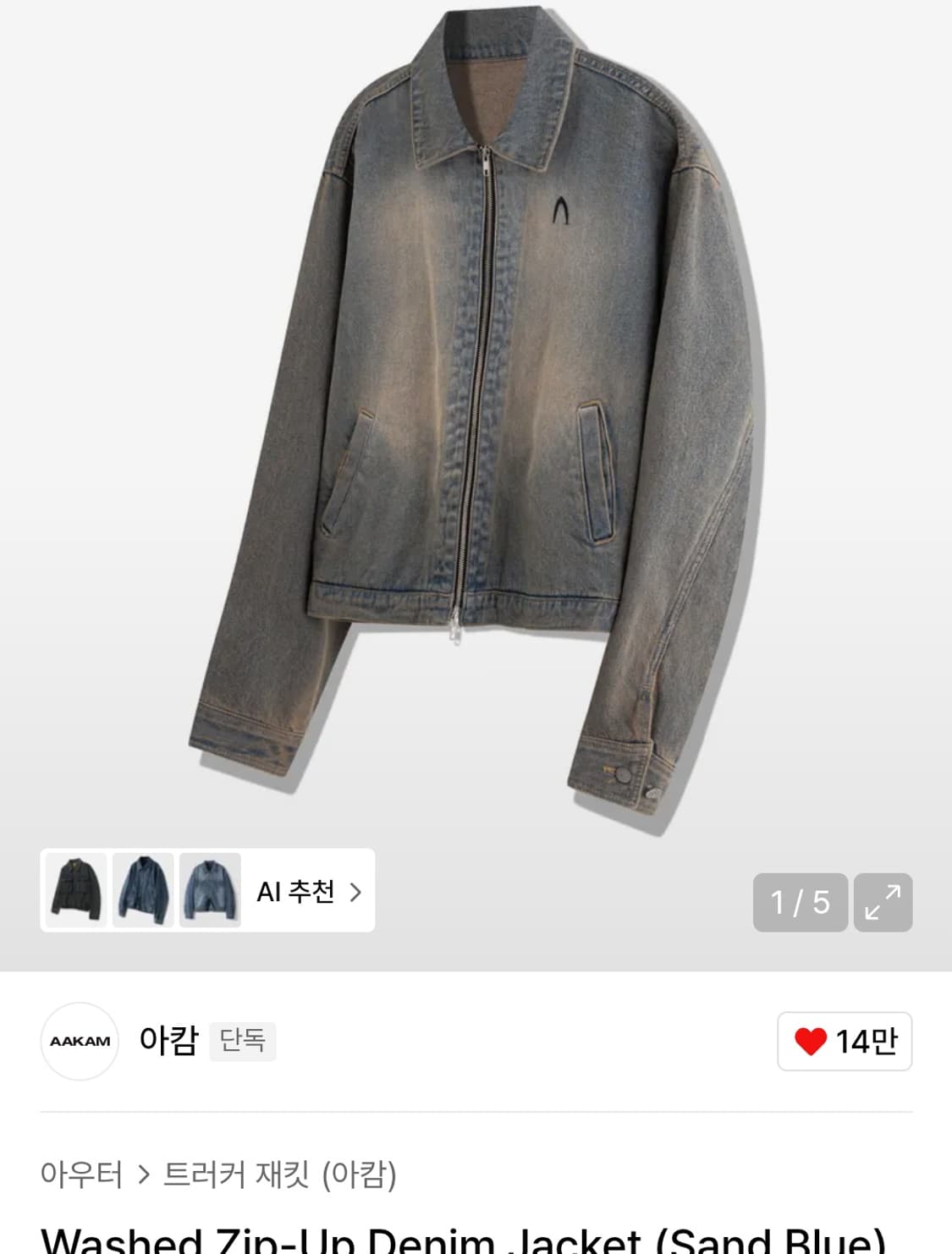Click the AAKAM circular brand logo
Image resolution: width=952 pixels, height=1254 pixels.
[x=80, y=1042]
